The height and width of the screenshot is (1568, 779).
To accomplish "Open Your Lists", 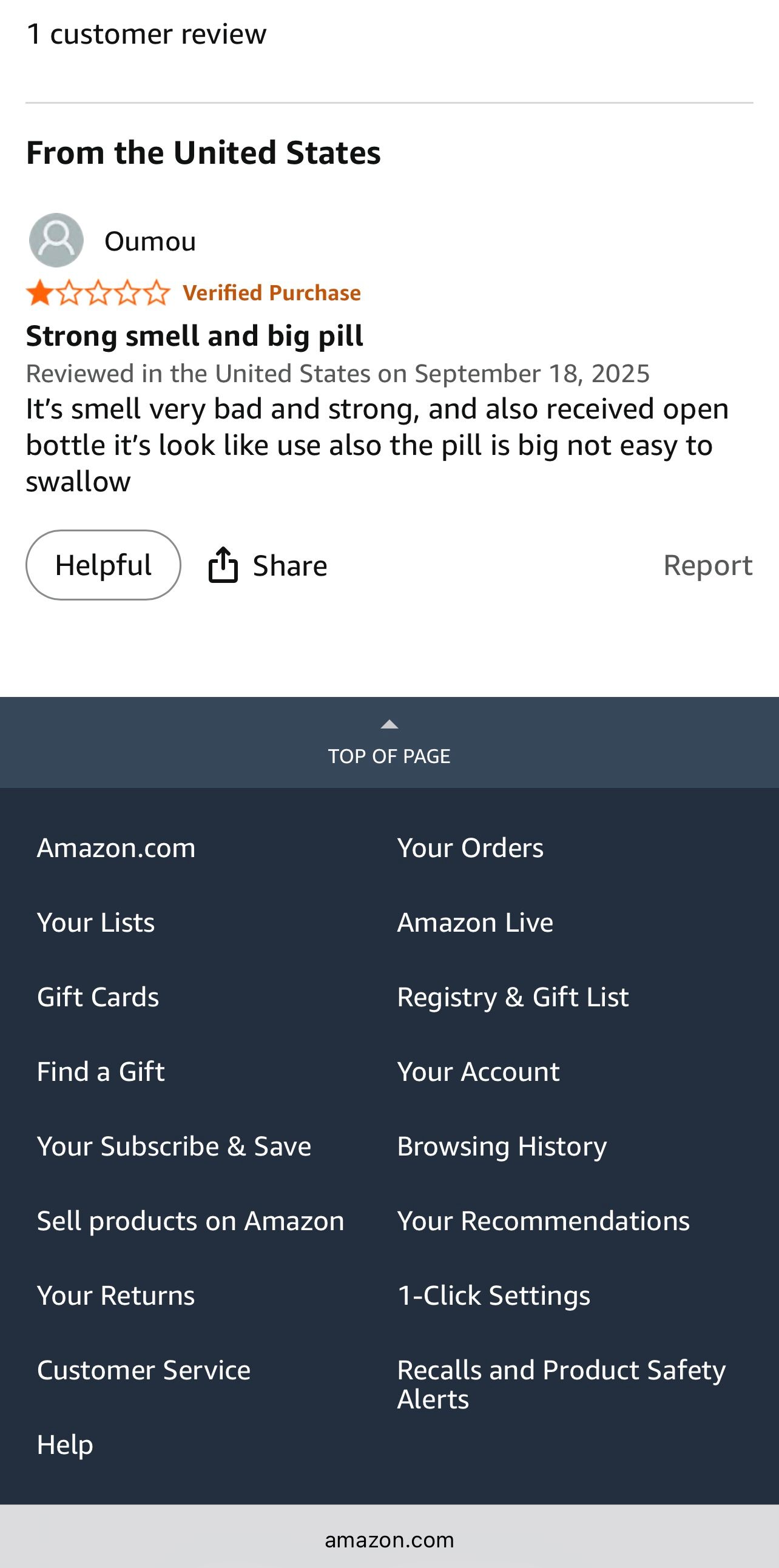I will [95, 923].
